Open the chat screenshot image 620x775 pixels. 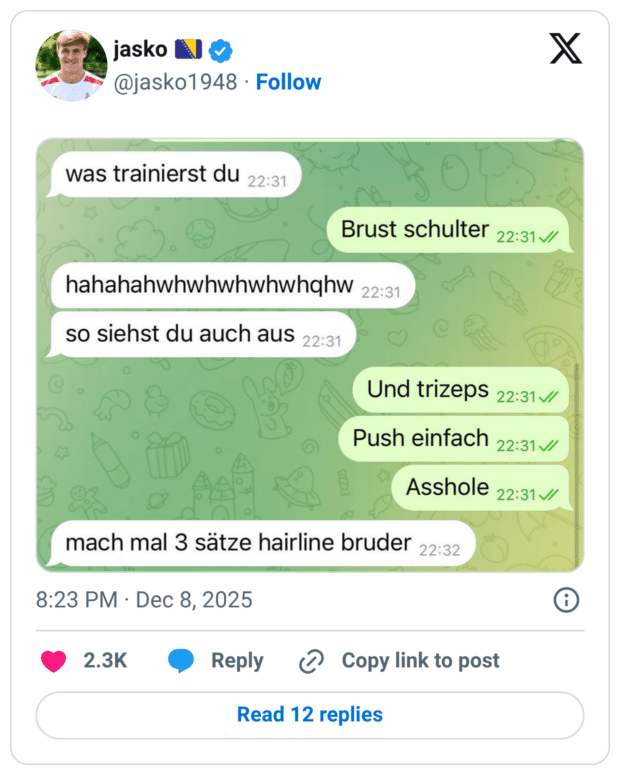click(310, 355)
